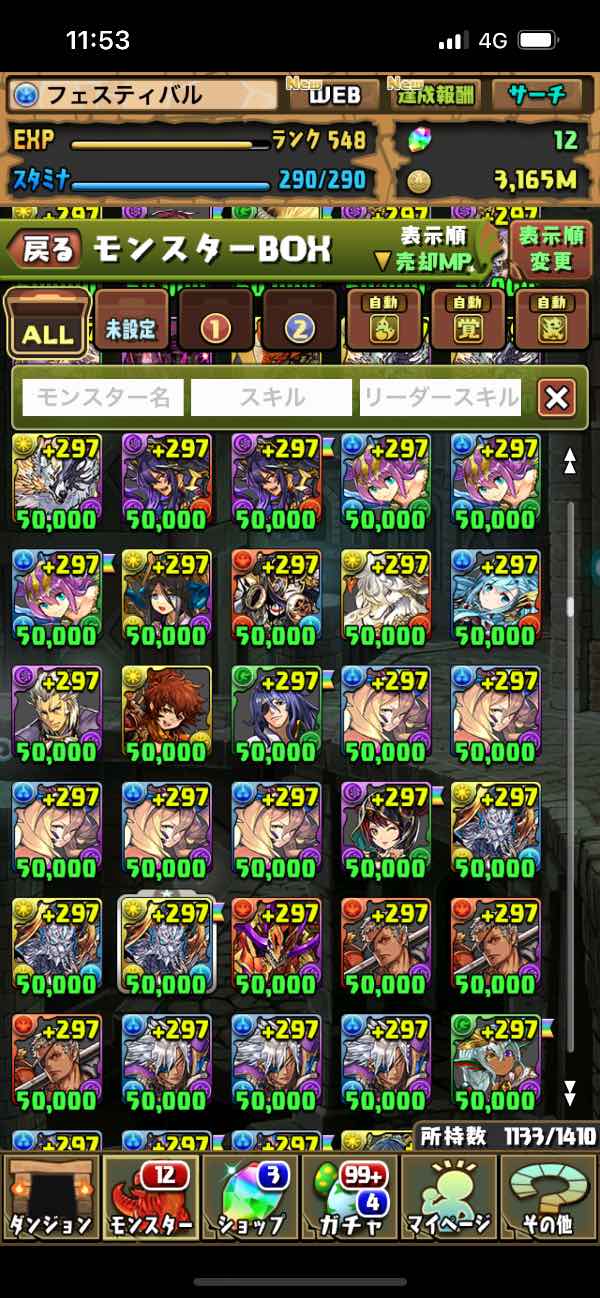Tap the スキル search field
The image size is (600, 1298).
tap(271, 398)
